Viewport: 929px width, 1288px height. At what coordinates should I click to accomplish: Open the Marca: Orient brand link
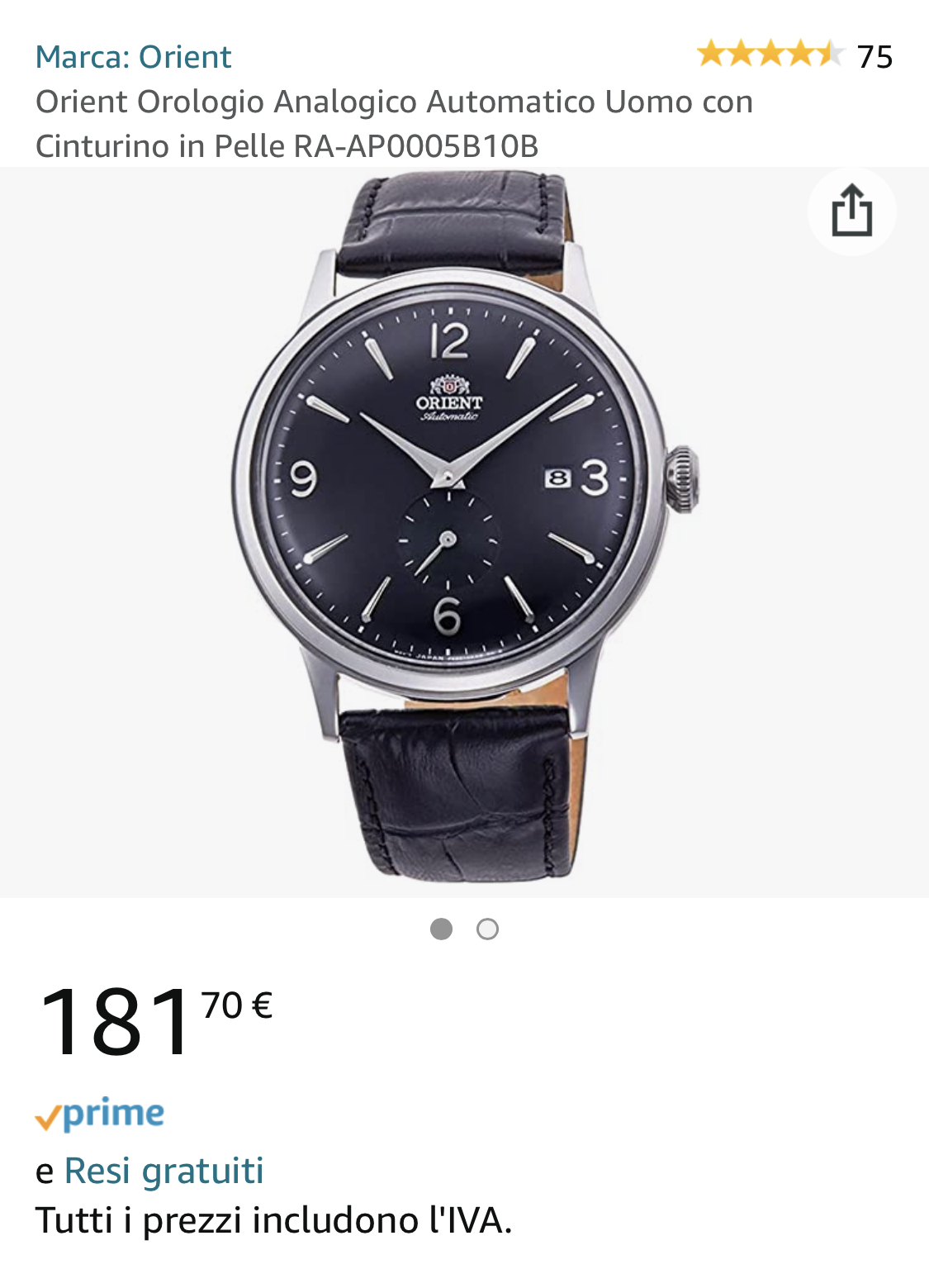pos(133,57)
